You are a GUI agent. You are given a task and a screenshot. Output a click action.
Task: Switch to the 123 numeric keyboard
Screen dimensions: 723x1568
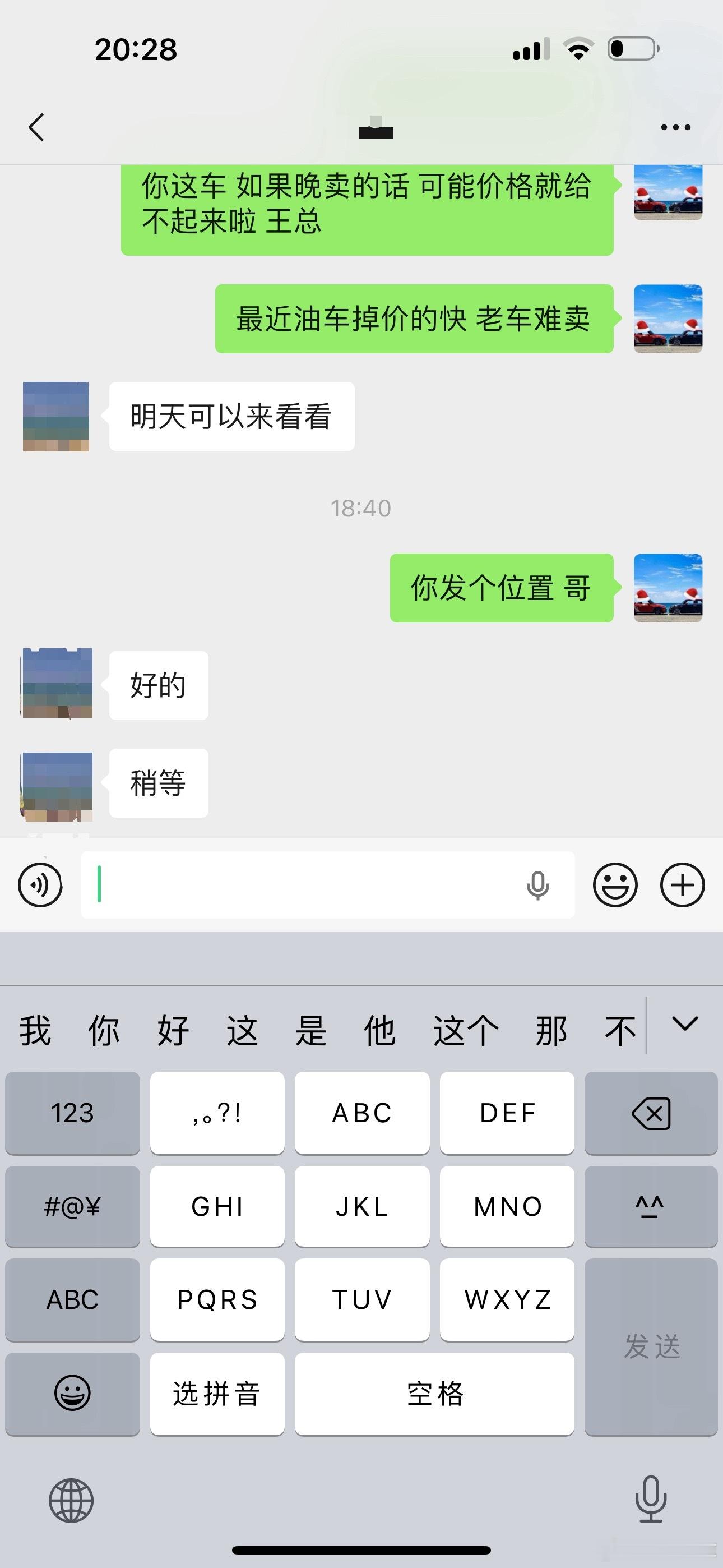click(71, 1114)
